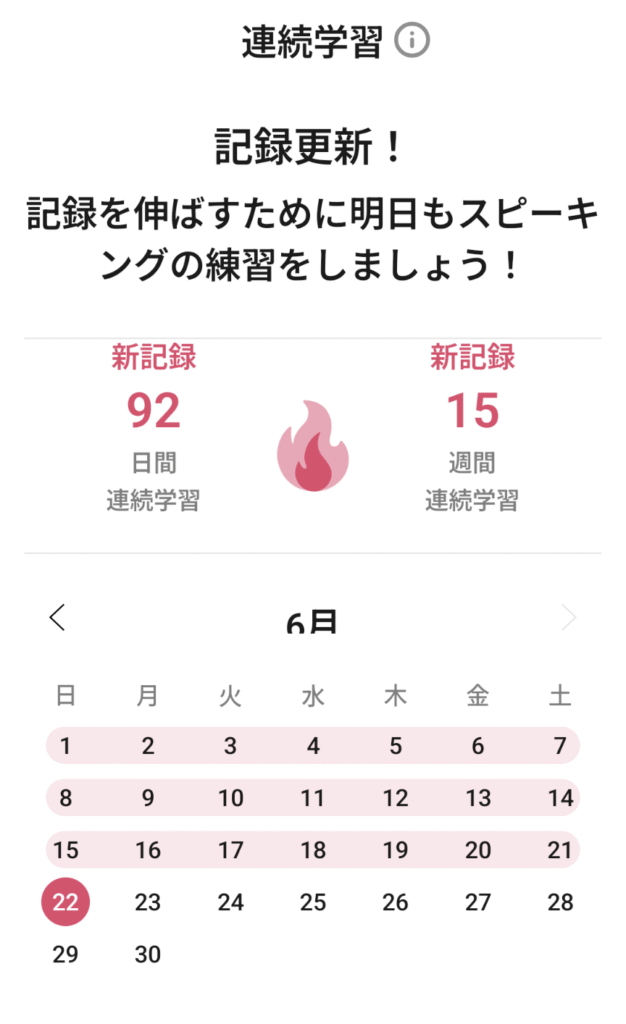Go to the previous month
Image resolution: width=626 pixels, height=1024 pixels.
(57, 618)
